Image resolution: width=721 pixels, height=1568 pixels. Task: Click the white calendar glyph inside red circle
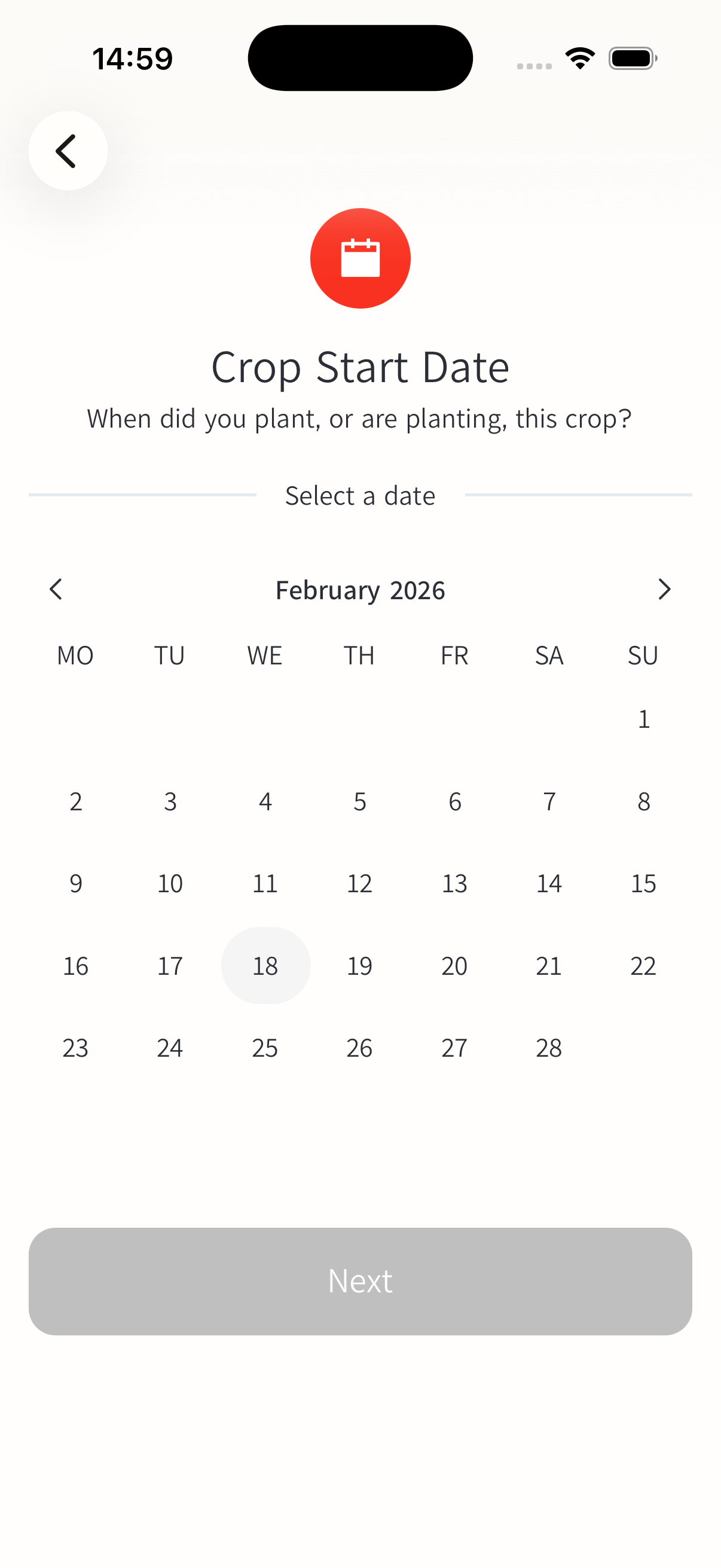360,258
